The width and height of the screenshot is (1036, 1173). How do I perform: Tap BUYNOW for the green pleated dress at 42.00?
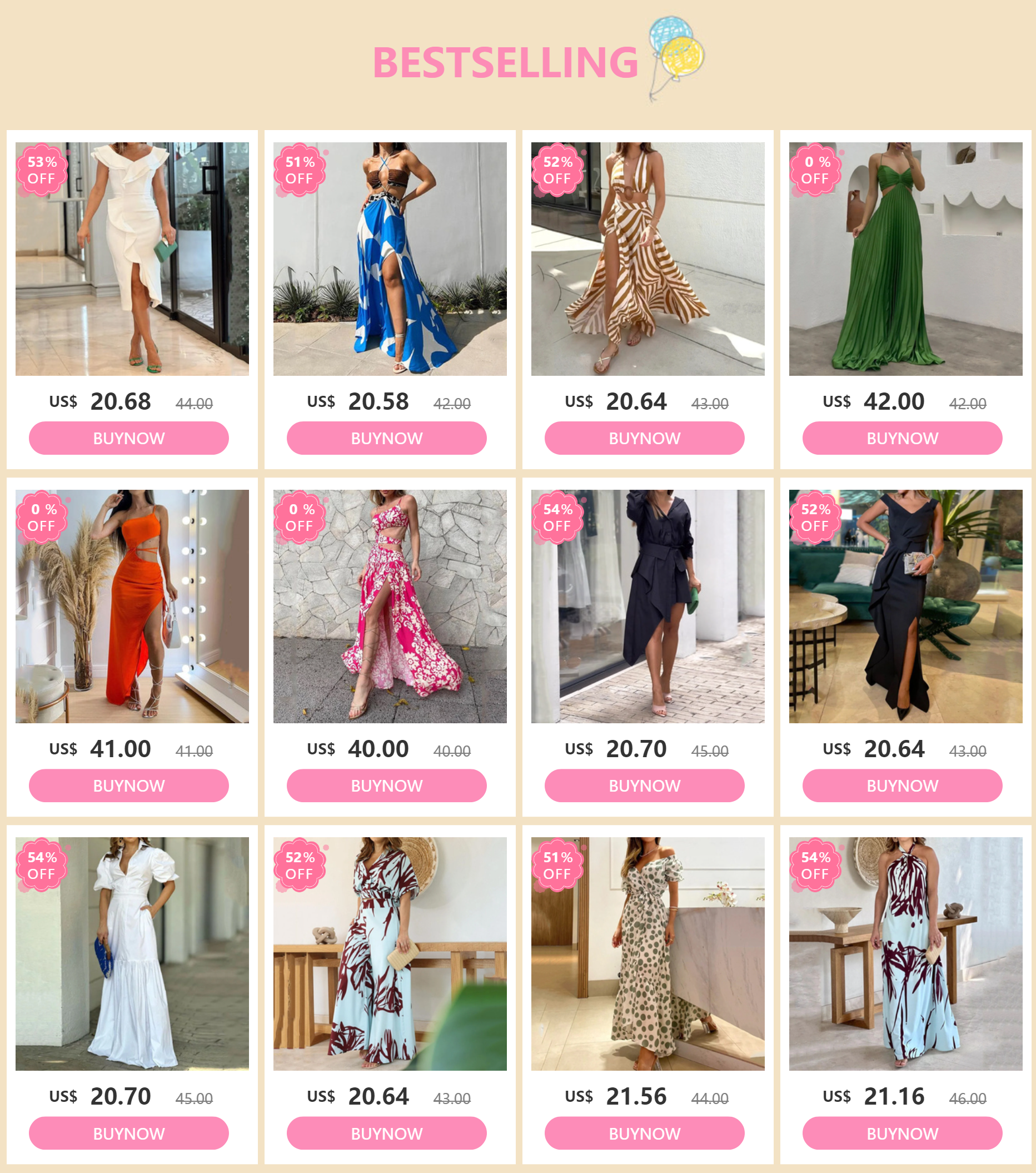[903, 438]
